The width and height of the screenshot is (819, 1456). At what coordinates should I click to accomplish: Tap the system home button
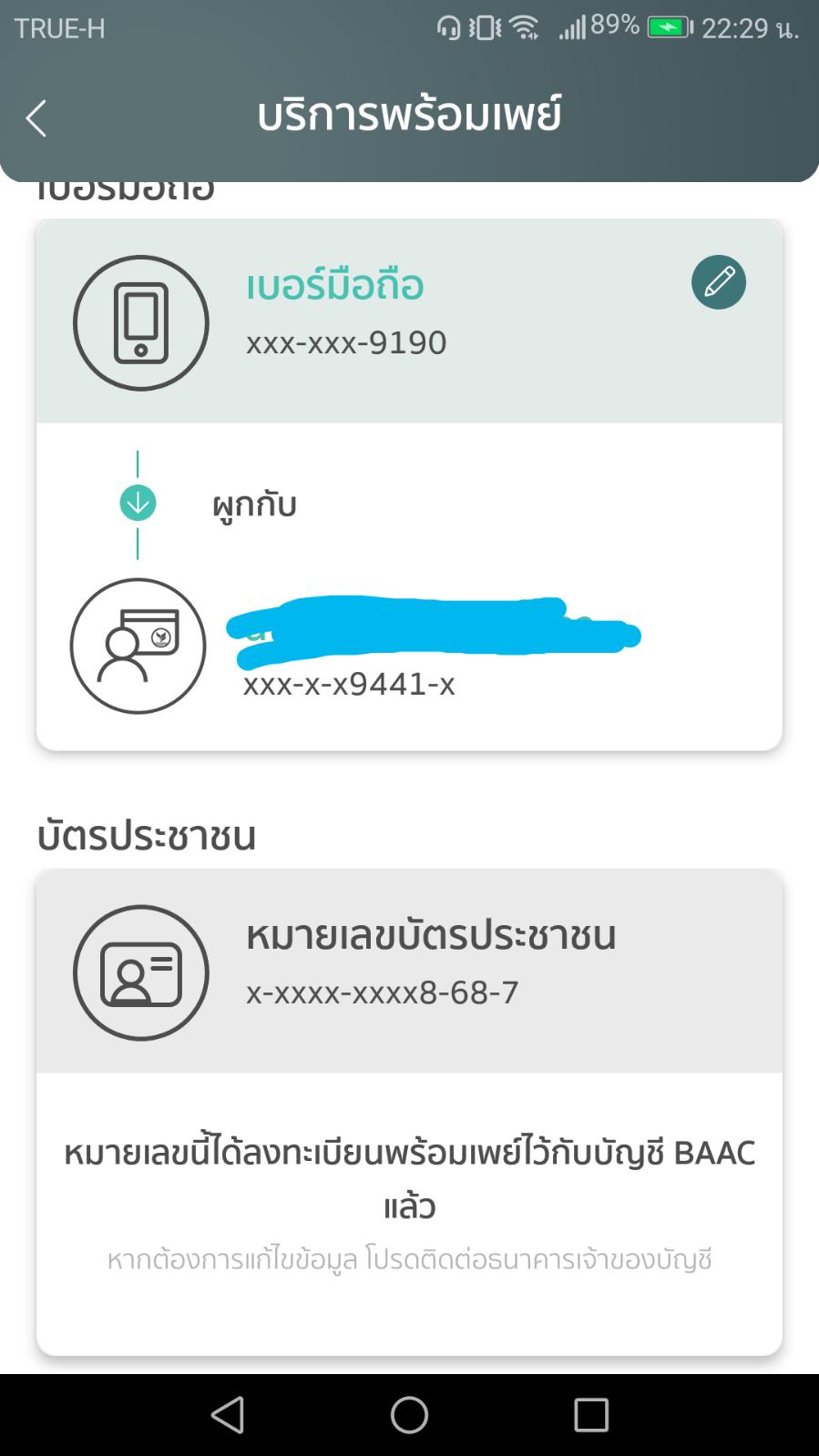409,1415
